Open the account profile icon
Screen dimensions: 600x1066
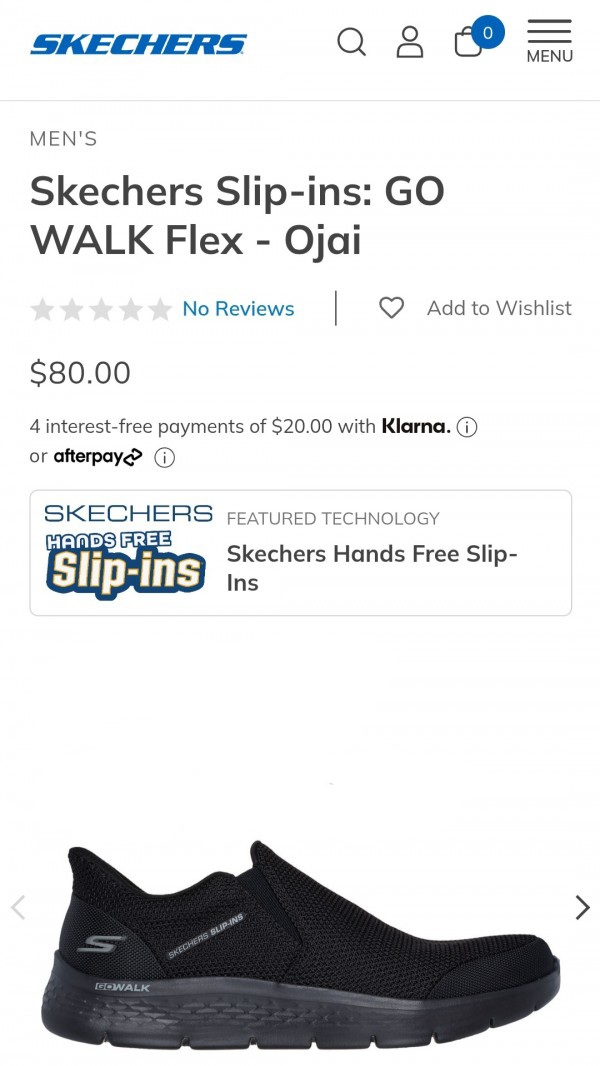410,42
